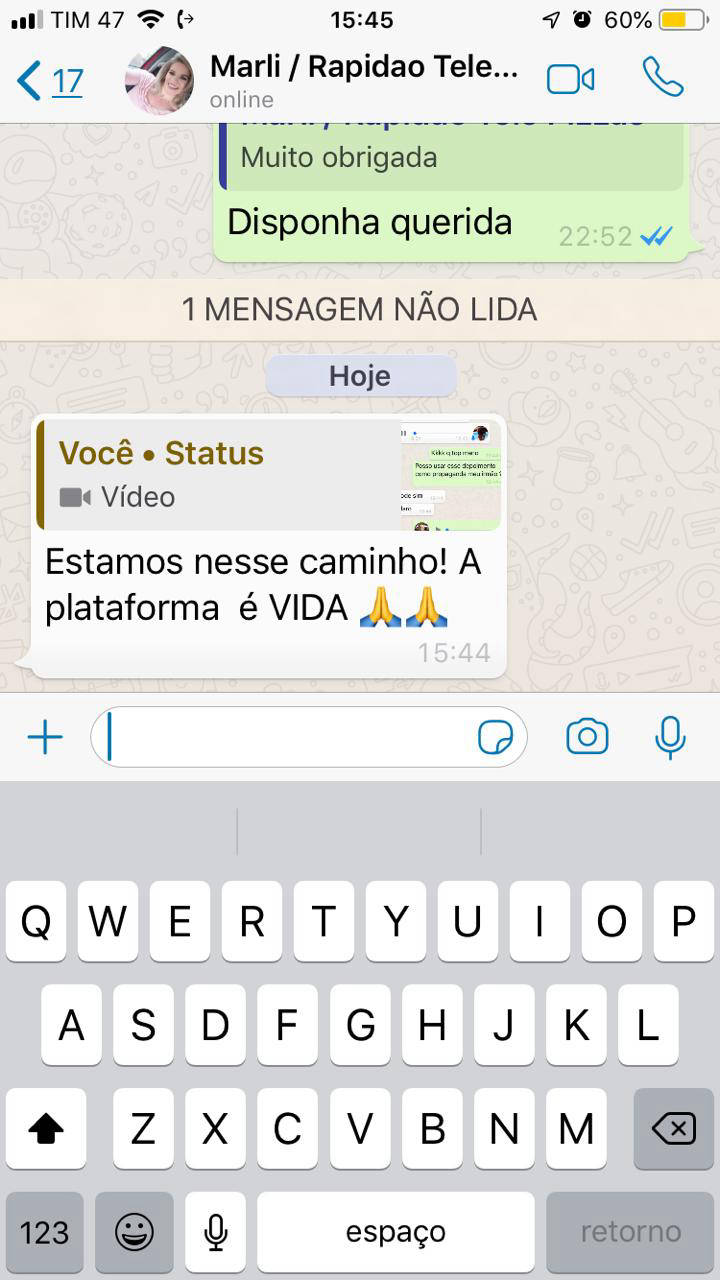Switch the keyboard to 123 numbers
Image resolution: width=720 pixels, height=1280 pixels.
coord(44,1232)
